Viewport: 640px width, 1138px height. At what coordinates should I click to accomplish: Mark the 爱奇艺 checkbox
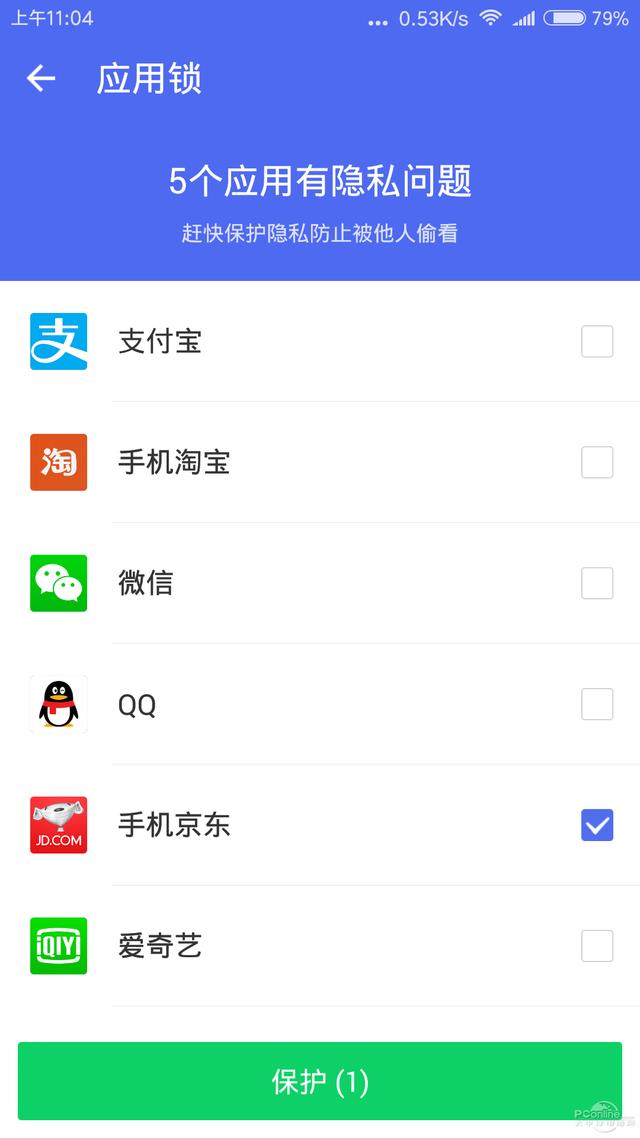597,945
